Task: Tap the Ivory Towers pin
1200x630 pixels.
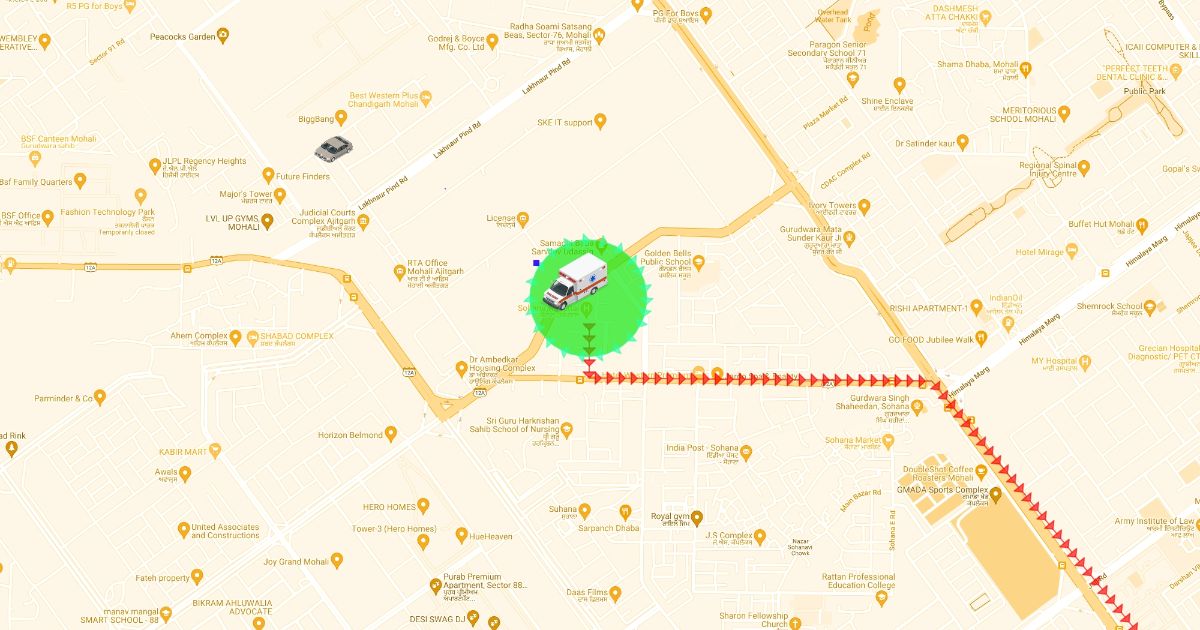Action: point(864,207)
